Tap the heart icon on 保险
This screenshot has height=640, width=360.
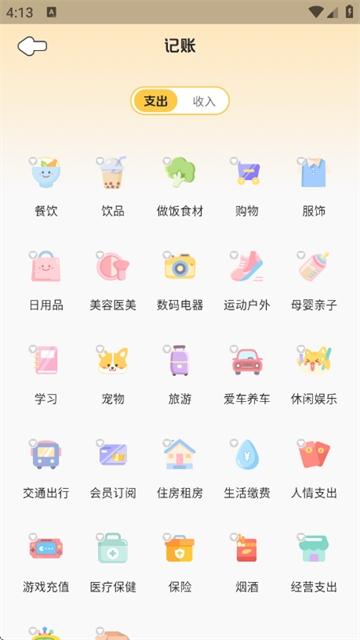pos(167,537)
